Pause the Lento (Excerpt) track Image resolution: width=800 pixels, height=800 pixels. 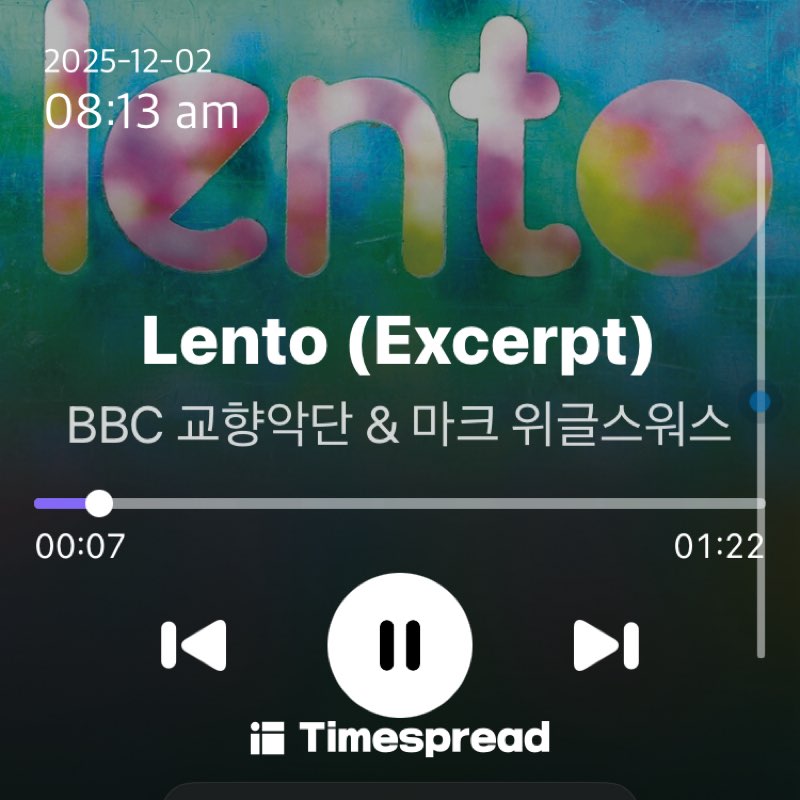point(400,645)
